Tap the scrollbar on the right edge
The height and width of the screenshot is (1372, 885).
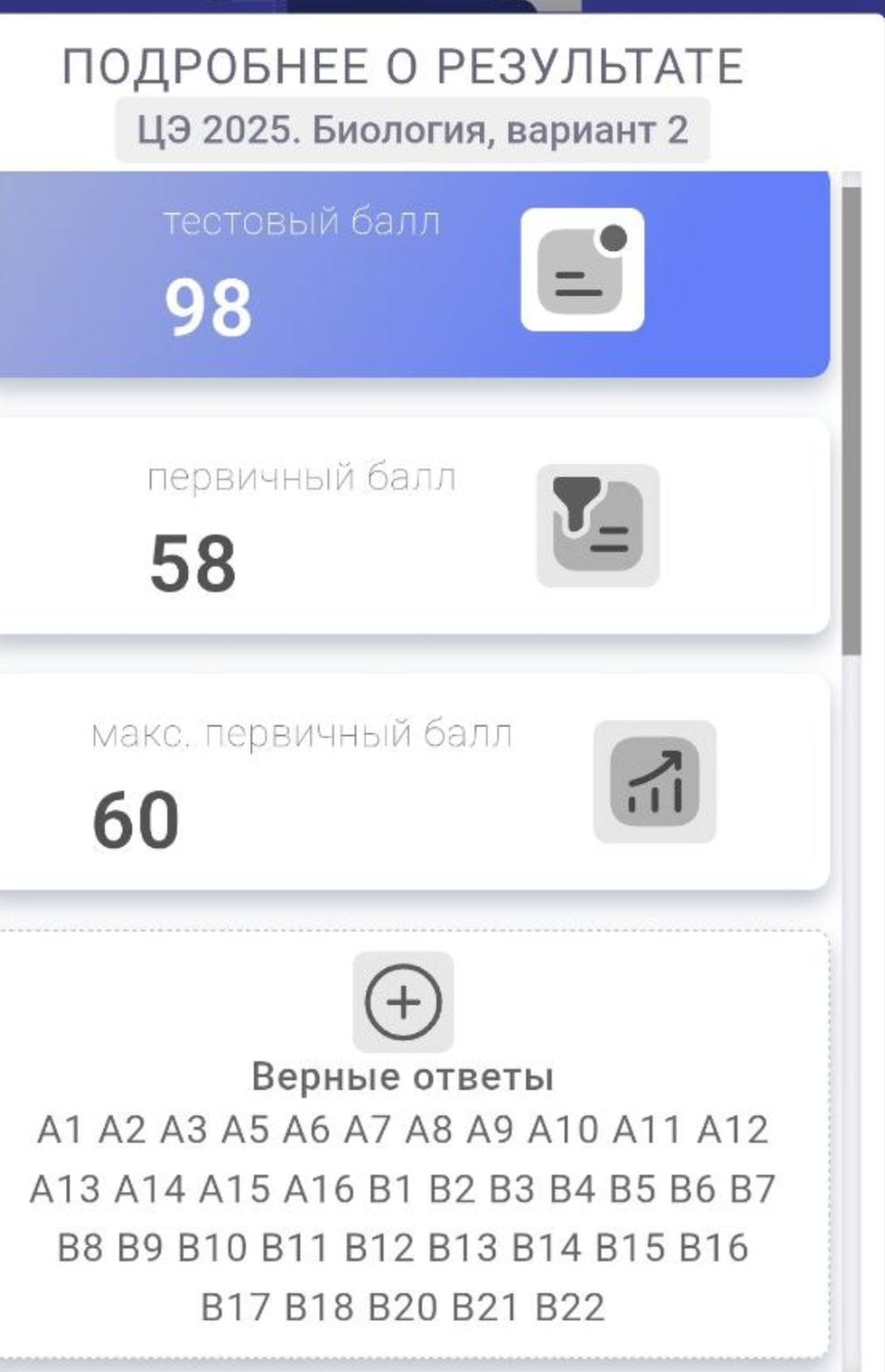[851, 420]
